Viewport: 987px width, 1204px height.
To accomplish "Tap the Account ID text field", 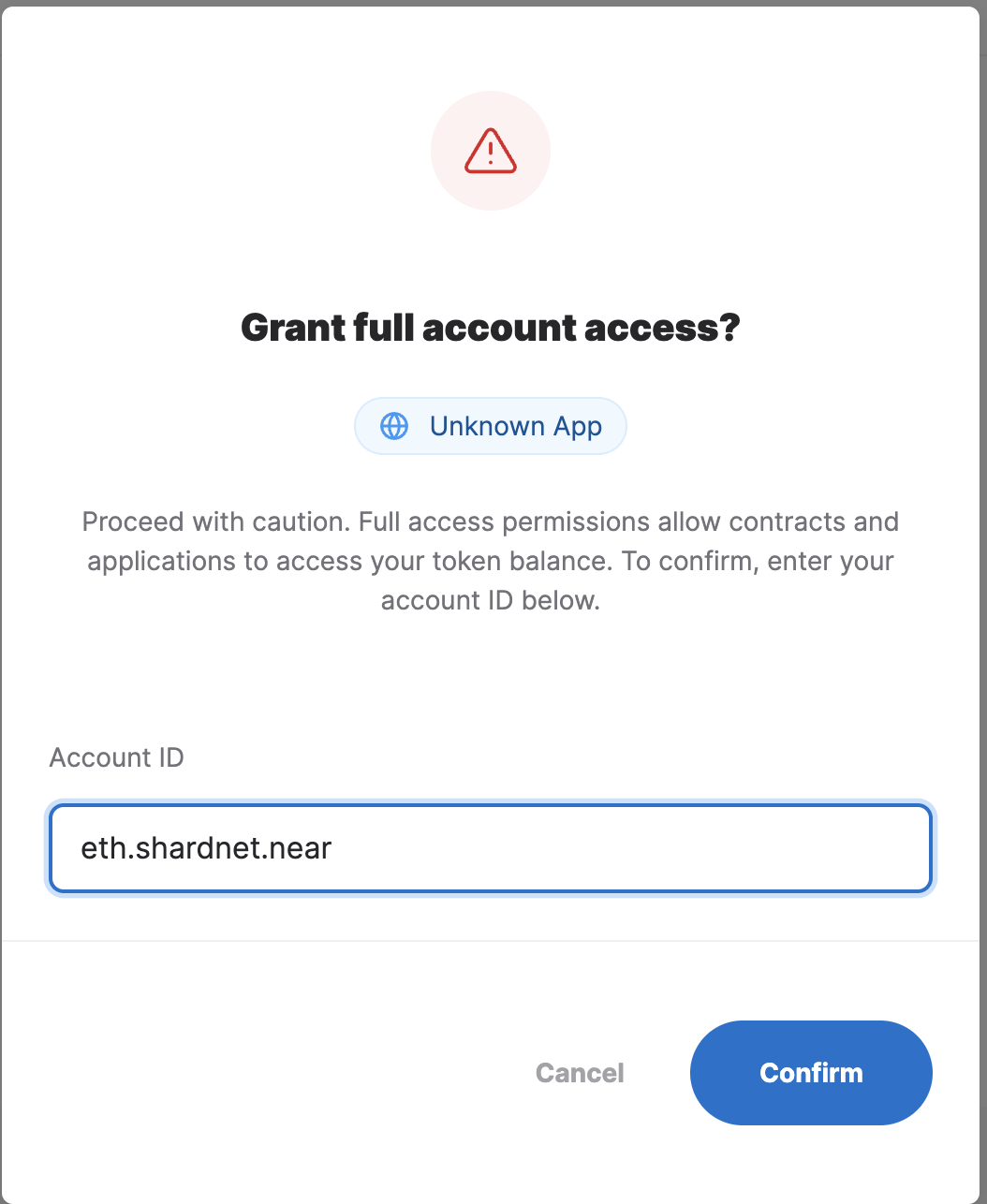I will pyautogui.click(x=490, y=848).
